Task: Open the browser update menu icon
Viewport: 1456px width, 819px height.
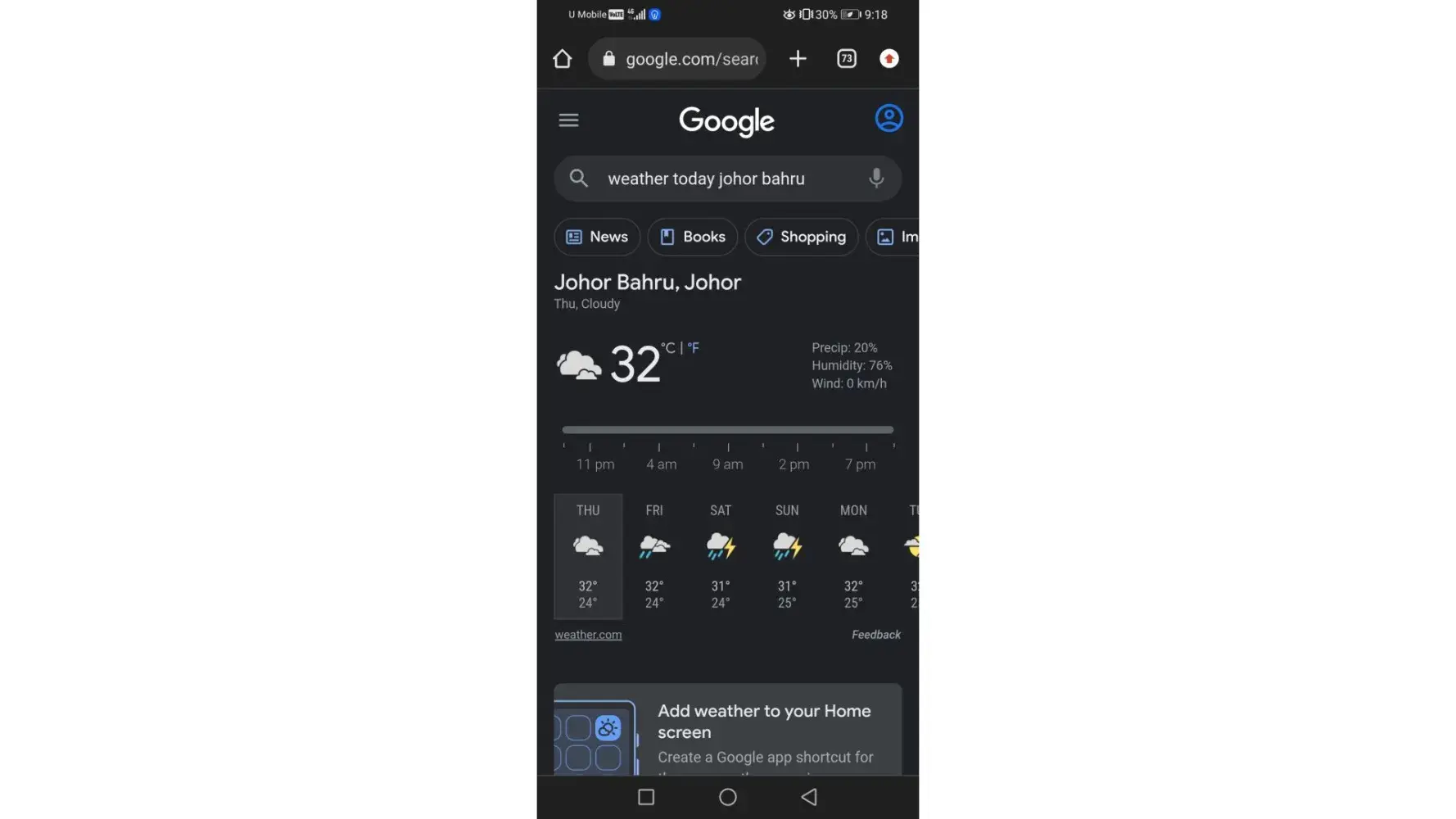Action: click(x=889, y=59)
